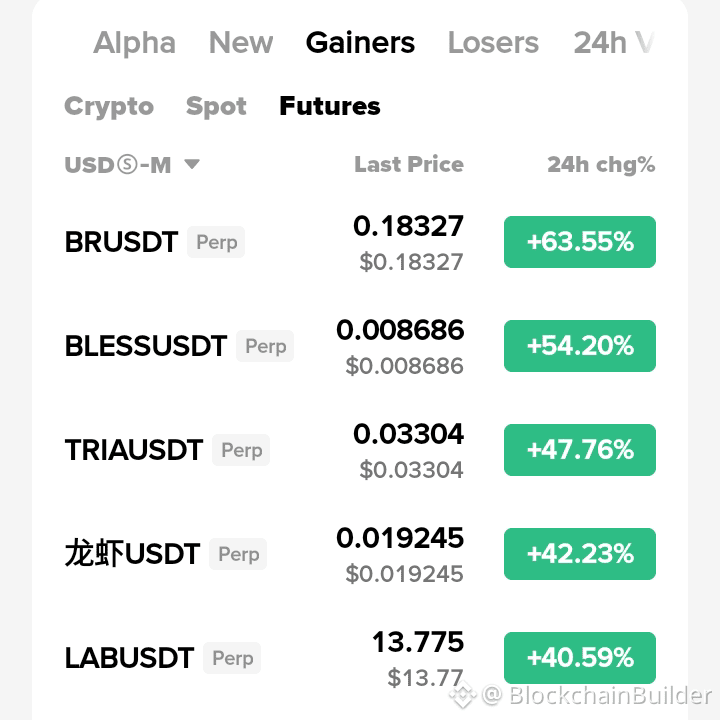Open the New tab

[x=241, y=43]
